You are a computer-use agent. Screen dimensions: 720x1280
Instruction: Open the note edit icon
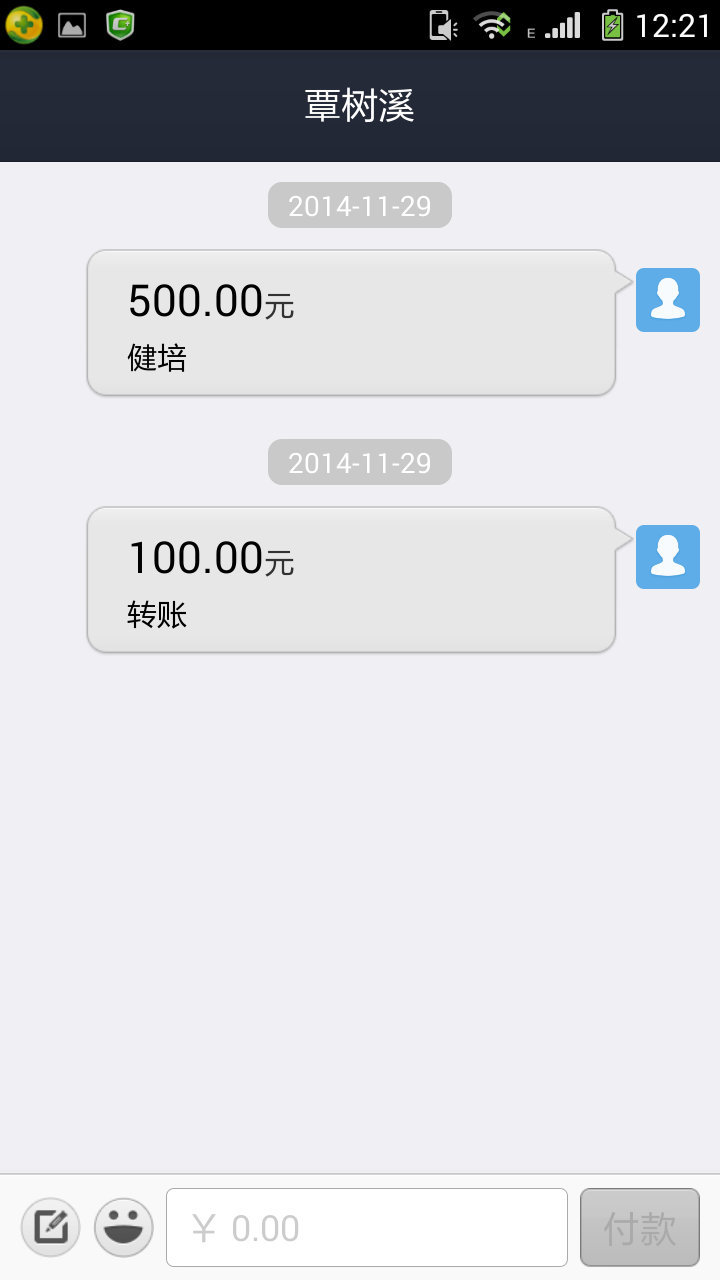(x=50, y=1227)
